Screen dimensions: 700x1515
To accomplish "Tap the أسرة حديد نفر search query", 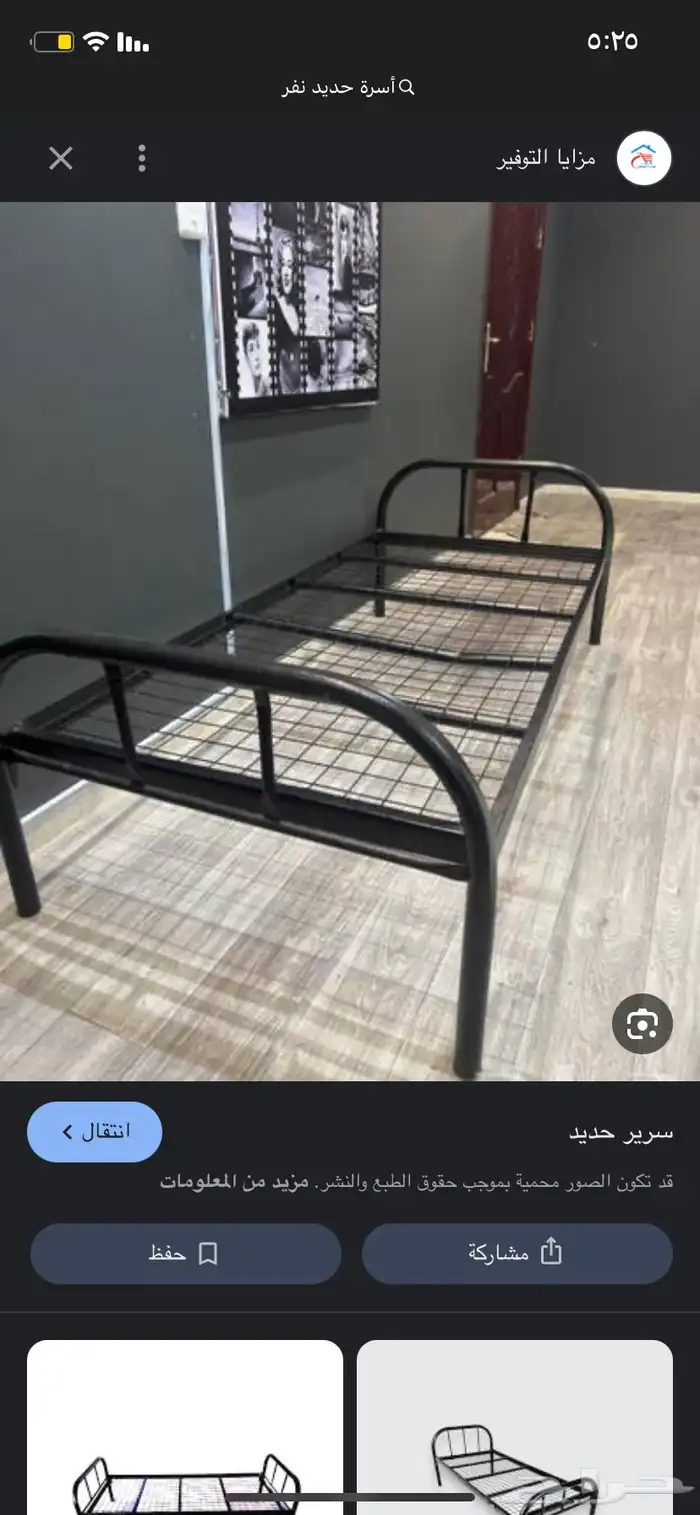I will click(x=348, y=88).
